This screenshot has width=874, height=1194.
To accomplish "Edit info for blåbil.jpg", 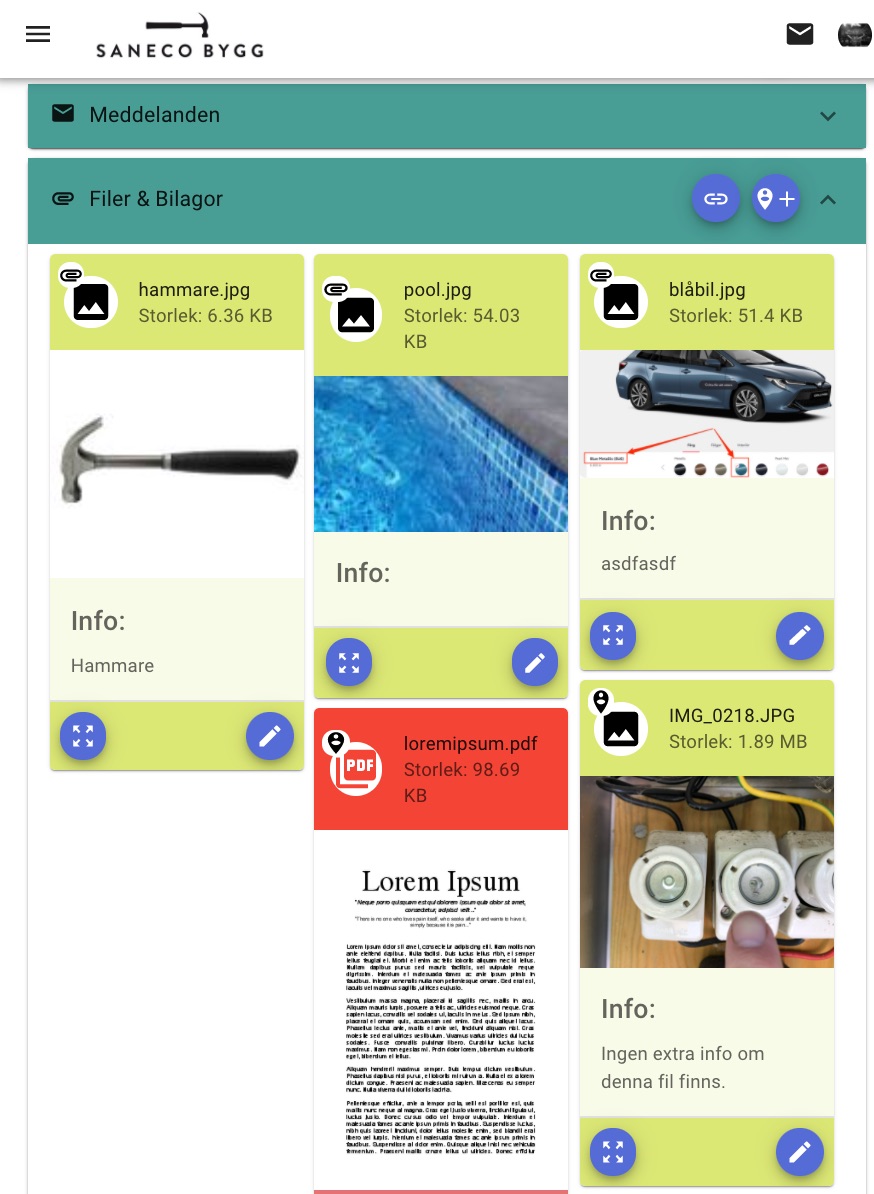I will pyautogui.click(x=799, y=635).
